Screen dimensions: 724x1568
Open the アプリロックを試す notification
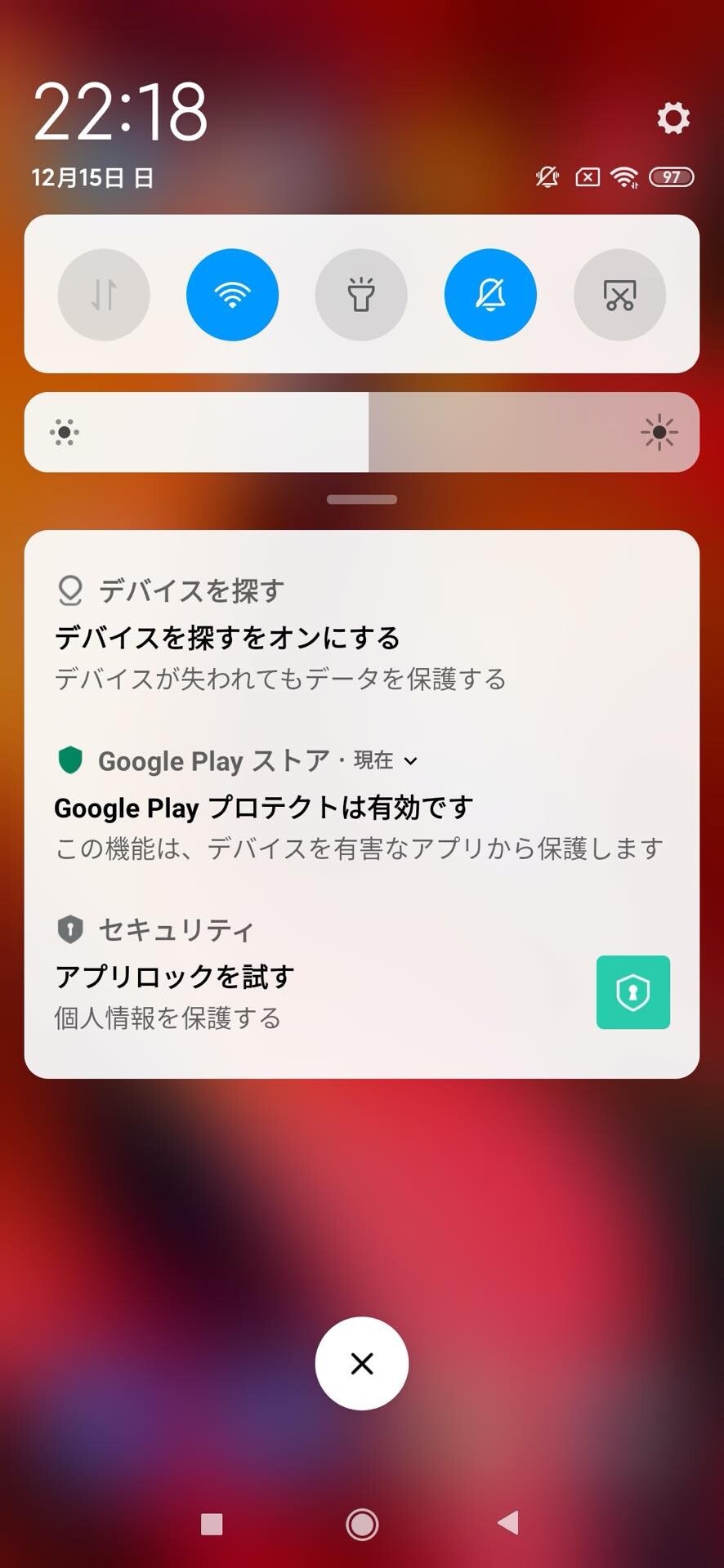click(x=362, y=974)
